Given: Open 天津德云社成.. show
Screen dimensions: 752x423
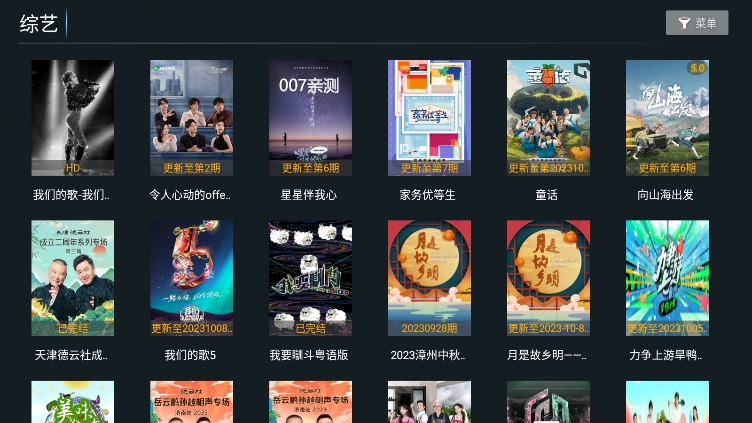Looking at the screenshot, I should point(72,278).
